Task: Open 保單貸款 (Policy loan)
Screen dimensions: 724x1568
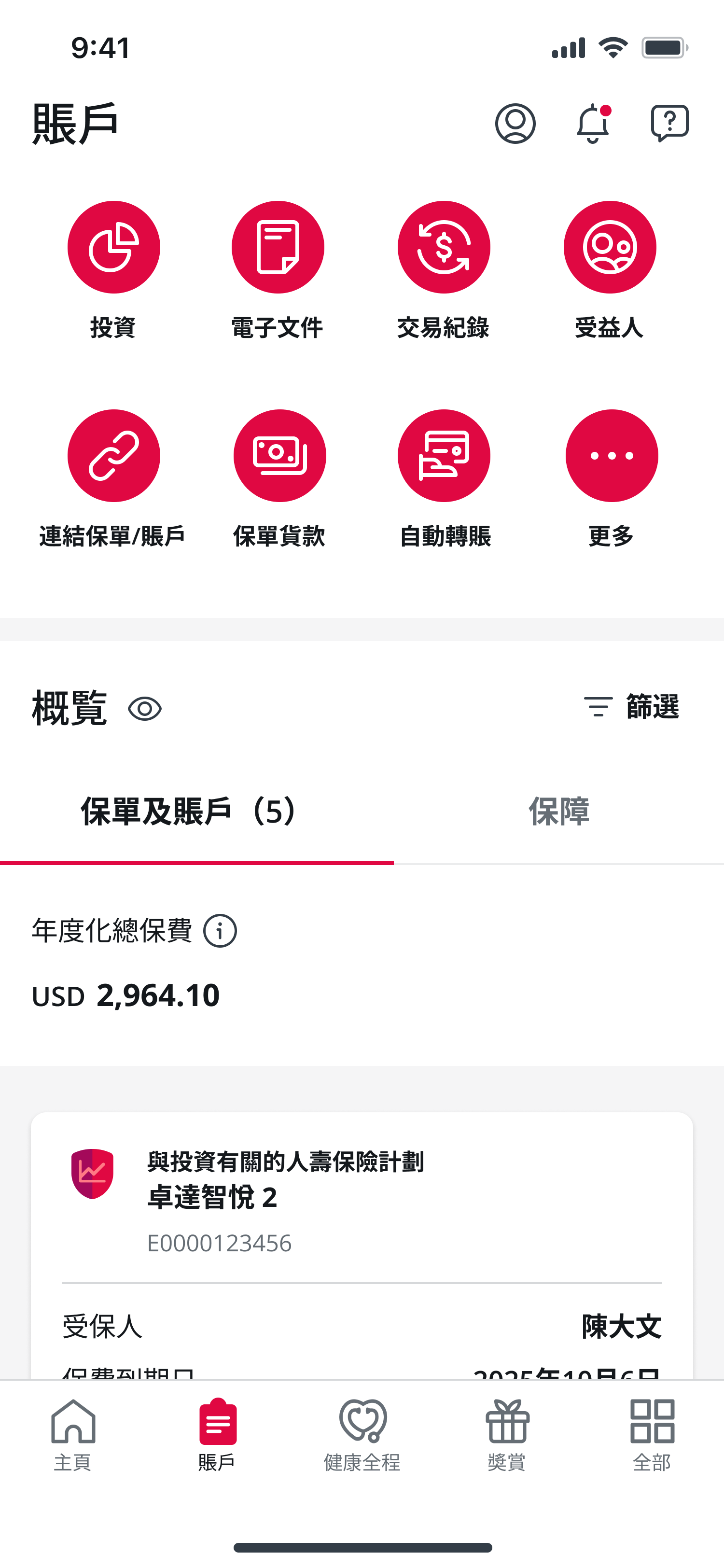Action: coord(279,456)
